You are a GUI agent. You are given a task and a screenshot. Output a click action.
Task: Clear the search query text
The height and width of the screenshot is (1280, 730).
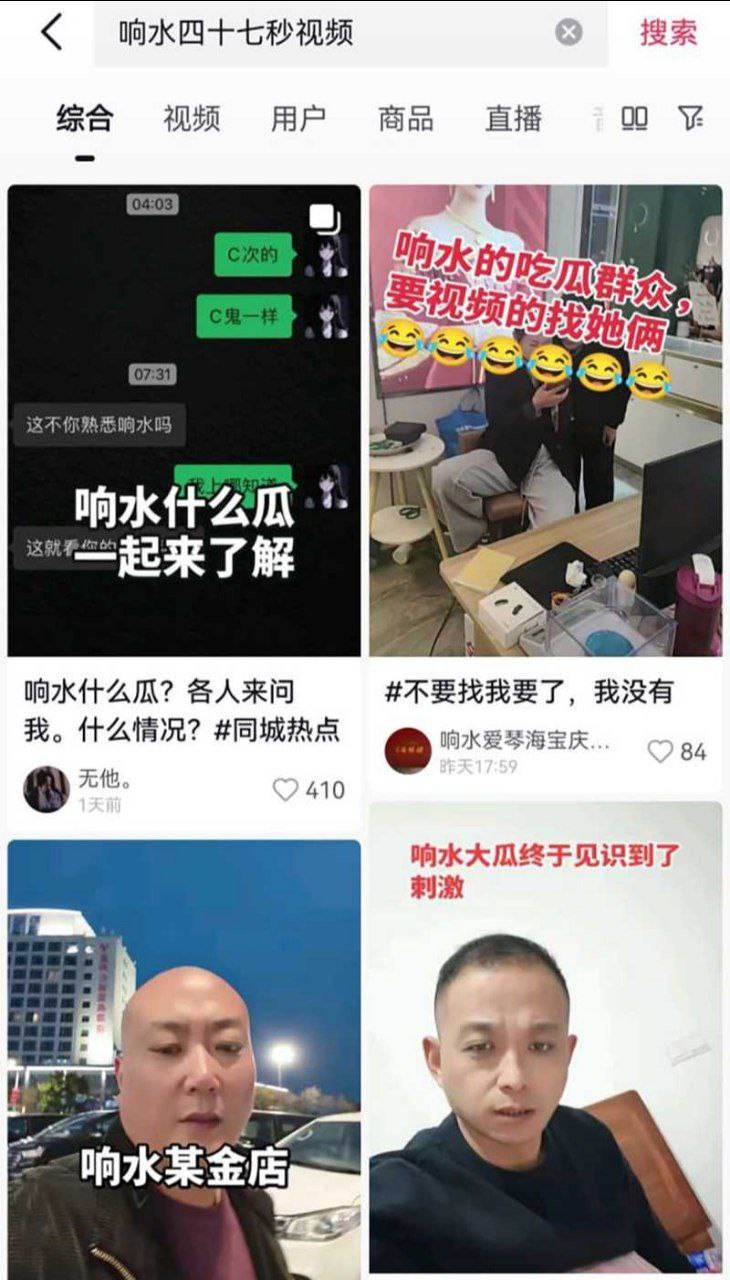point(568,33)
